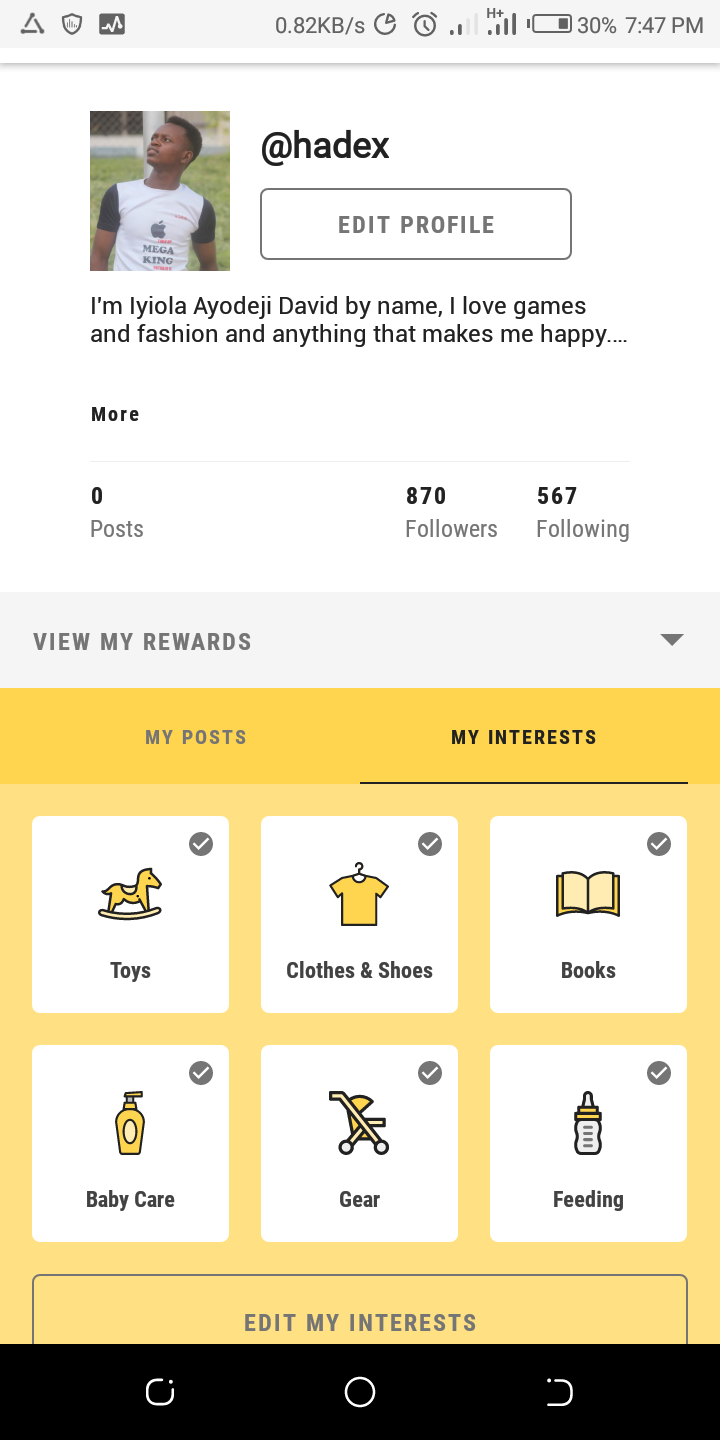The image size is (720, 1440).
Task: Switch to the My Posts tab
Action: (x=196, y=737)
